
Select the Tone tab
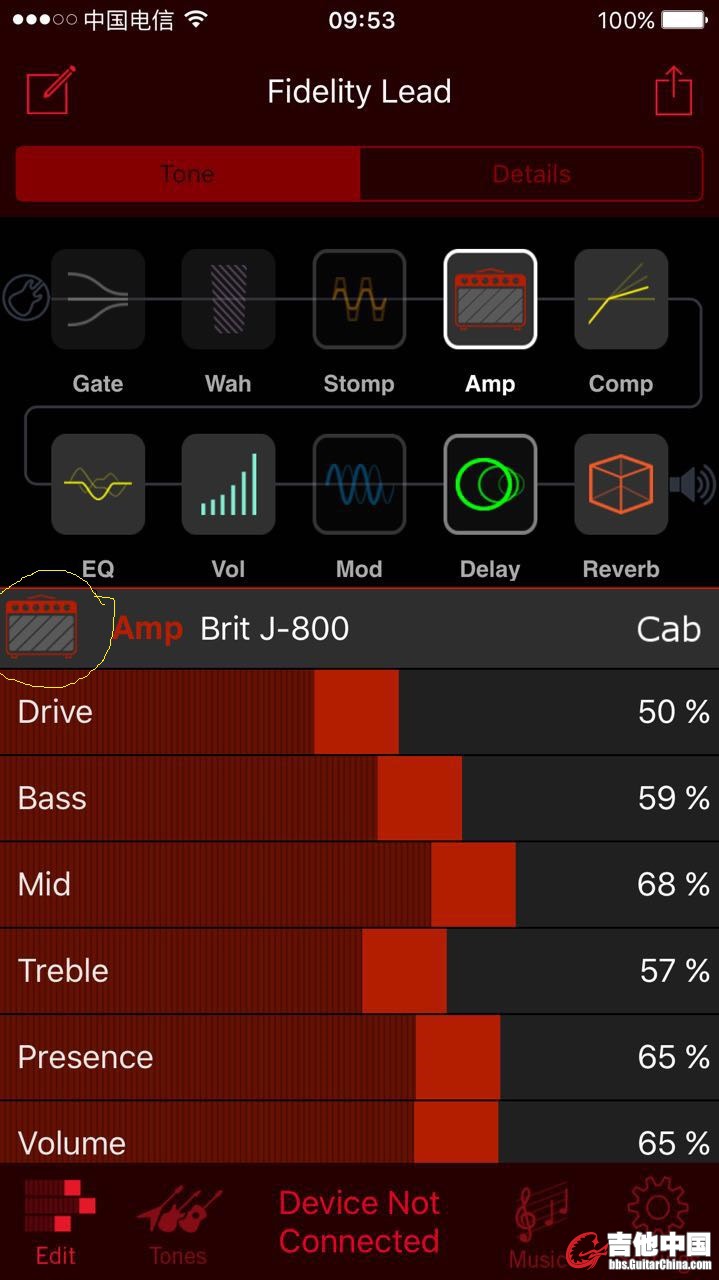188,174
